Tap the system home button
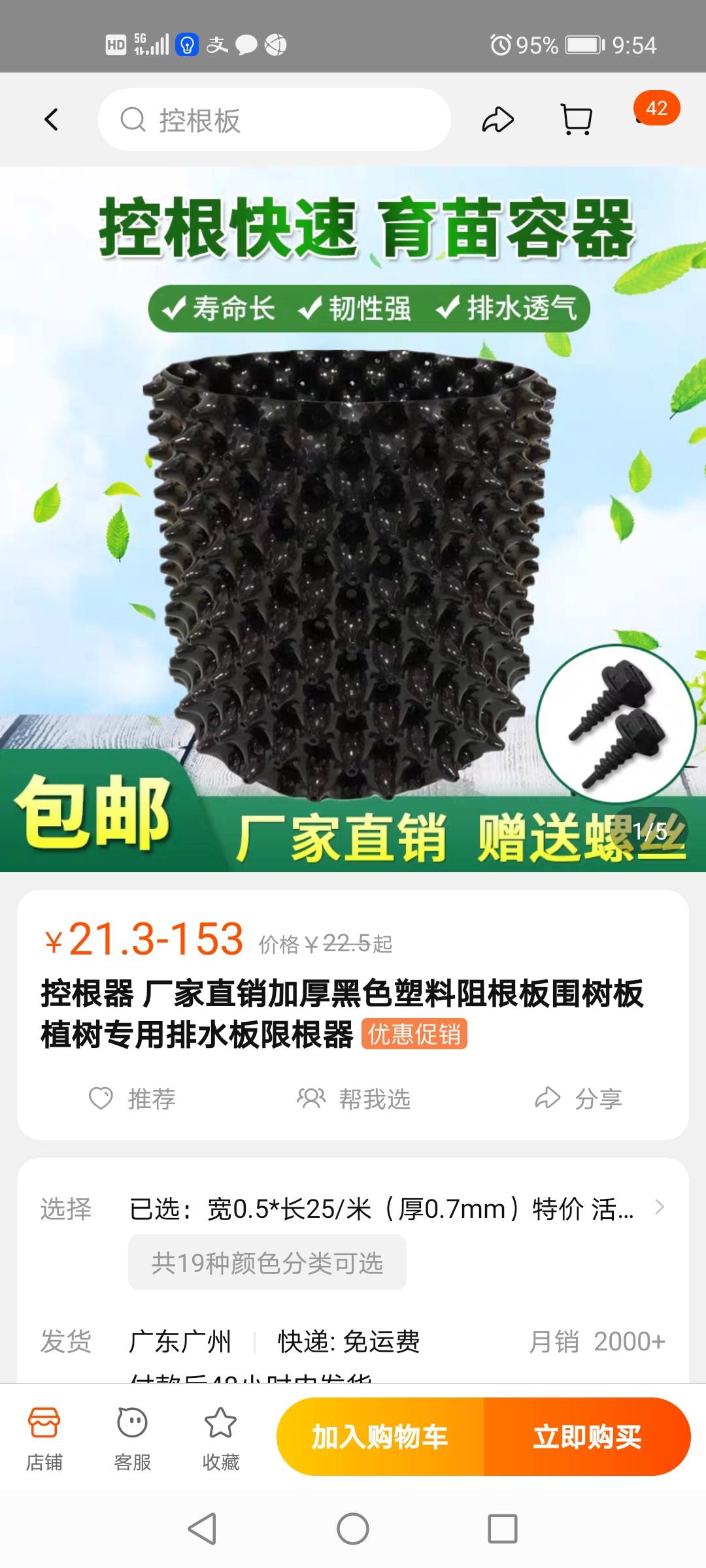Screen dimensions: 706x1568 [x=353, y=1529]
